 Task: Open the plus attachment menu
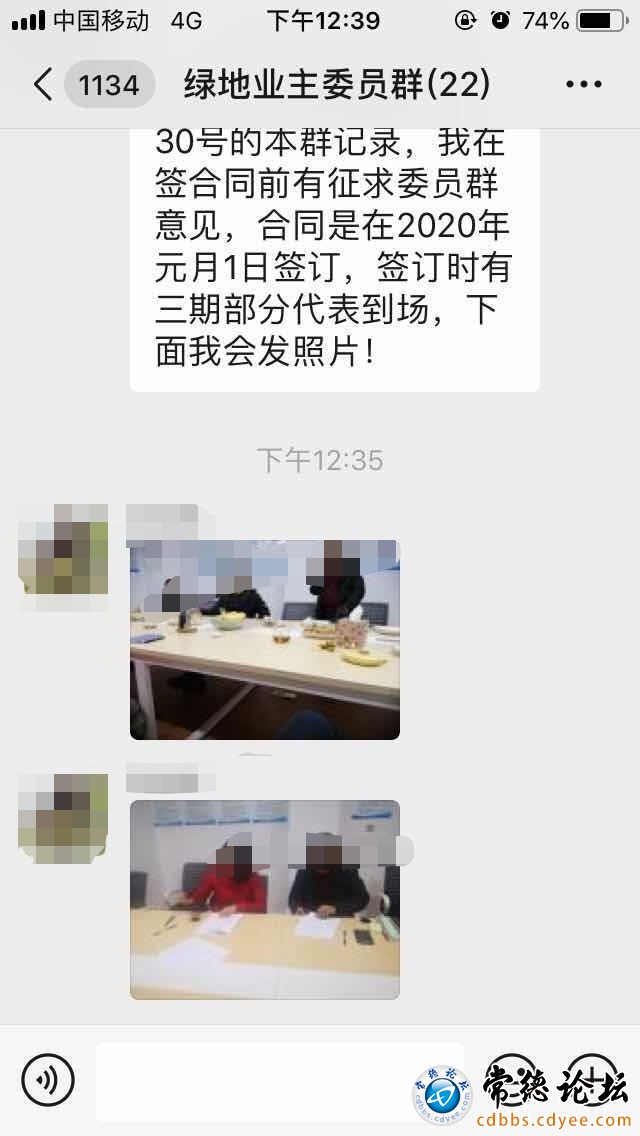[x=593, y=1079]
